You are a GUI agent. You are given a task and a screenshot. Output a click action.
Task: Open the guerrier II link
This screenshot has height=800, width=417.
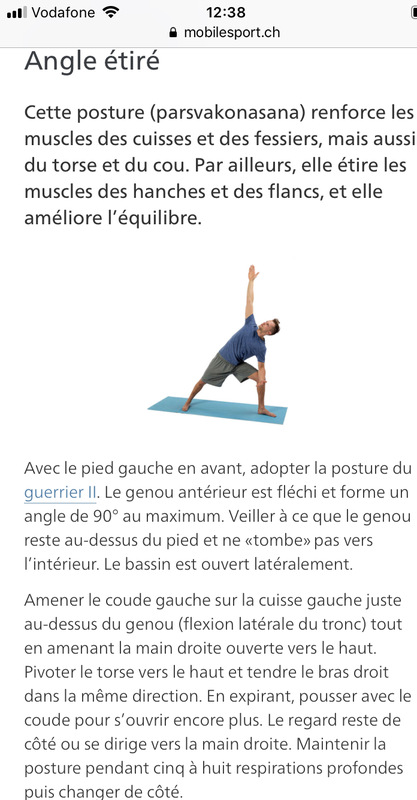(x=60, y=493)
